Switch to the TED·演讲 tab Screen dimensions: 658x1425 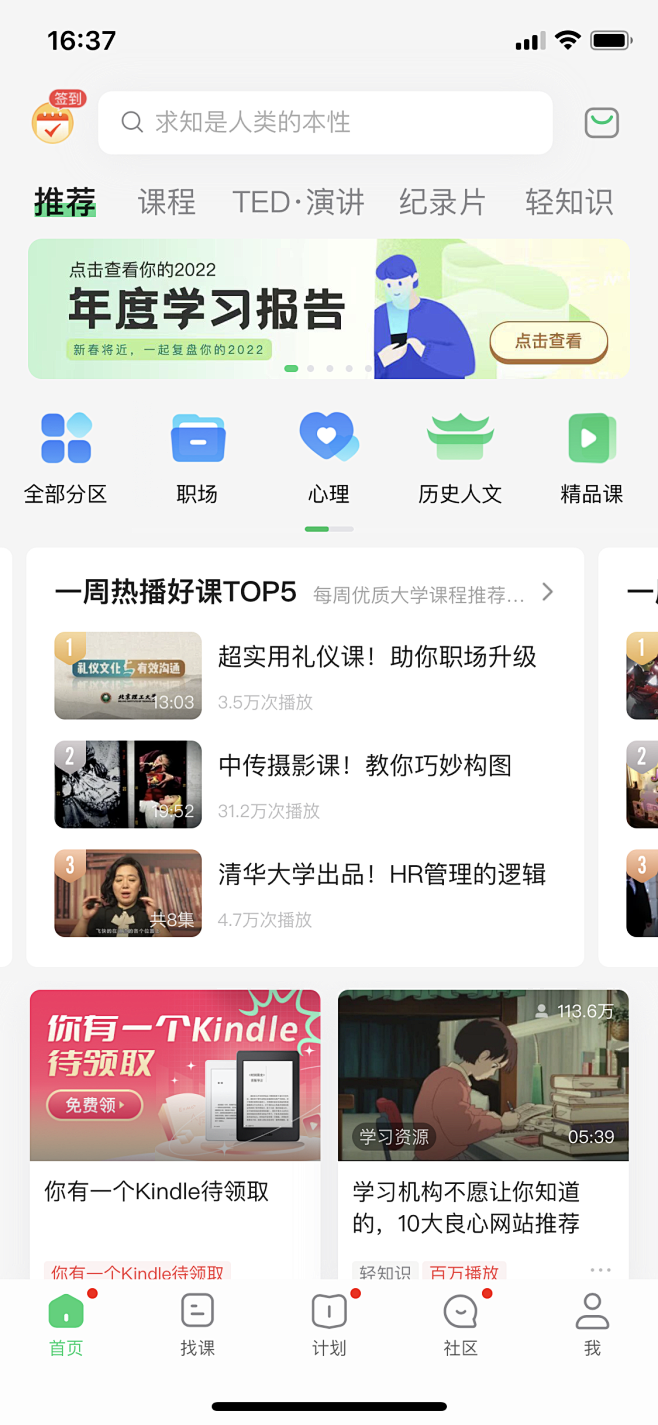pyautogui.click(x=298, y=202)
